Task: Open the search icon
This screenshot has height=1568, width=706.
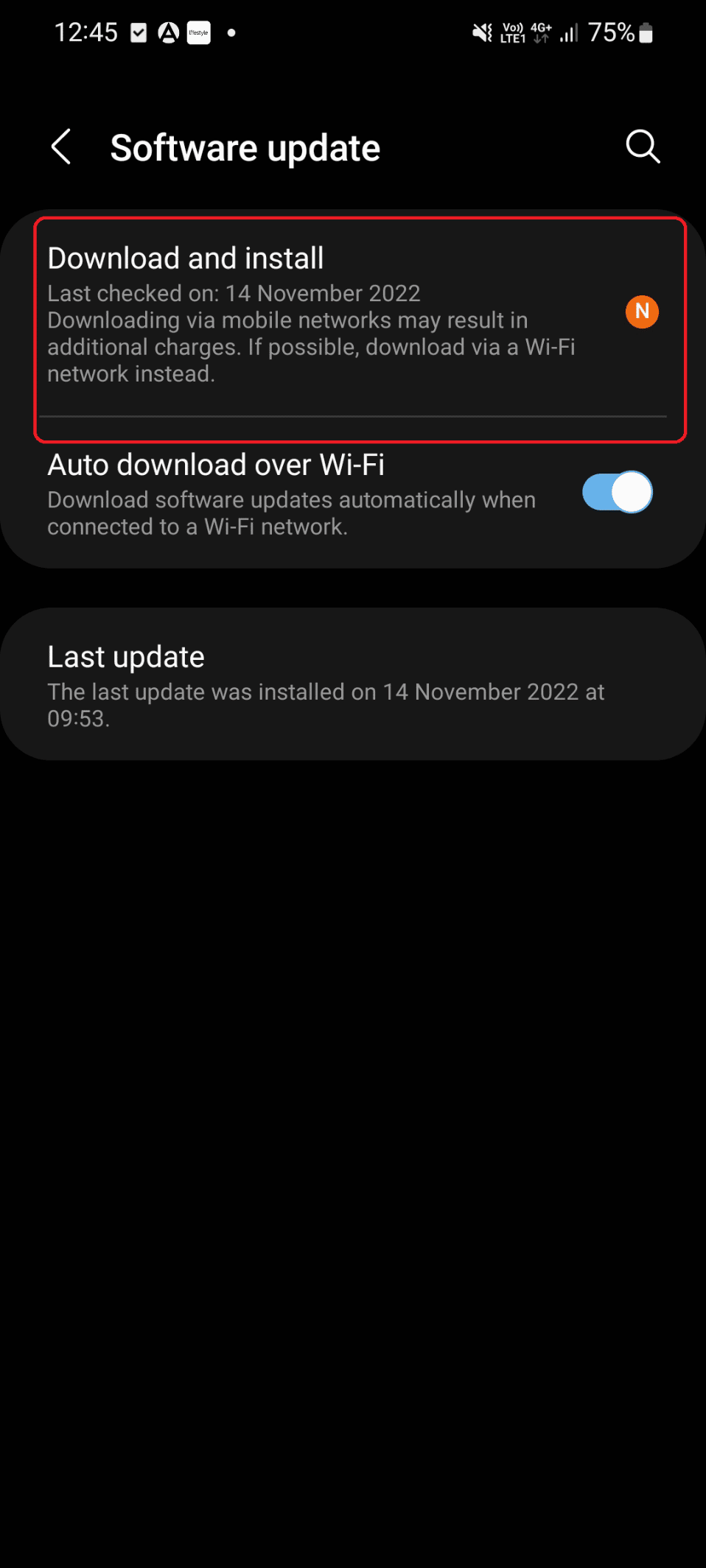Action: tap(642, 147)
